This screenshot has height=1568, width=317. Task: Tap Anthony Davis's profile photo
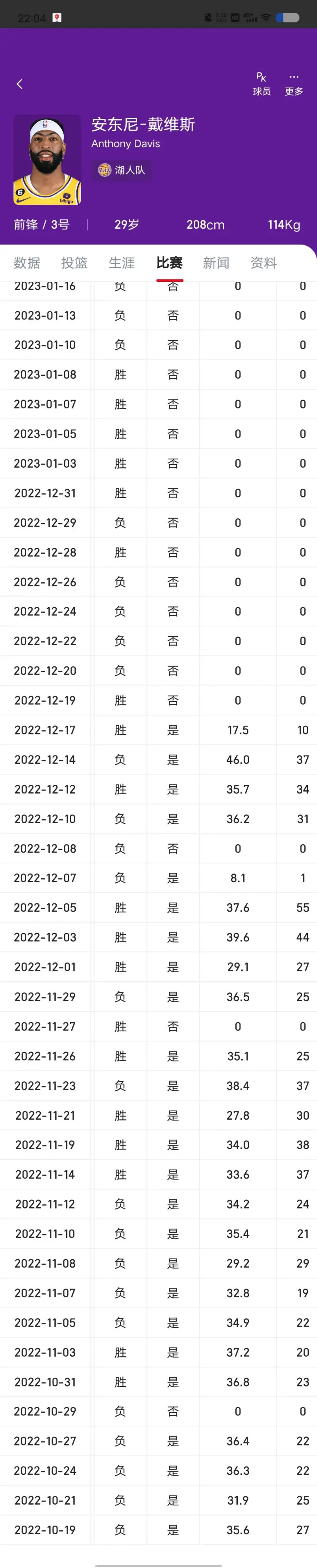tap(48, 159)
